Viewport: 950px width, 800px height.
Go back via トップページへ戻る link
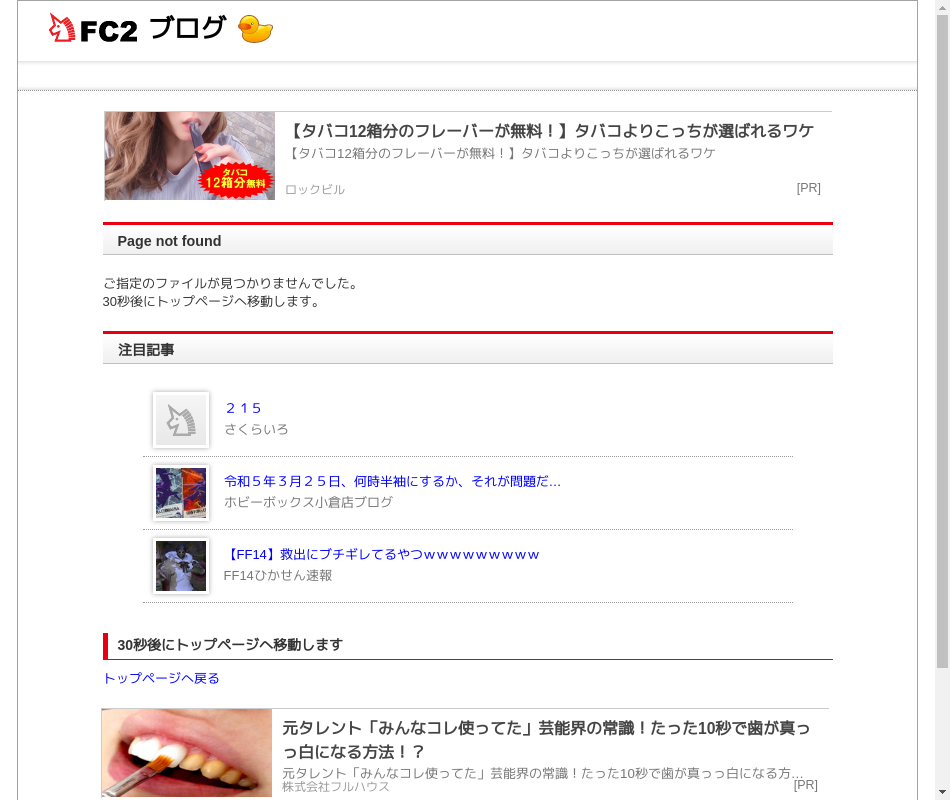click(161, 678)
